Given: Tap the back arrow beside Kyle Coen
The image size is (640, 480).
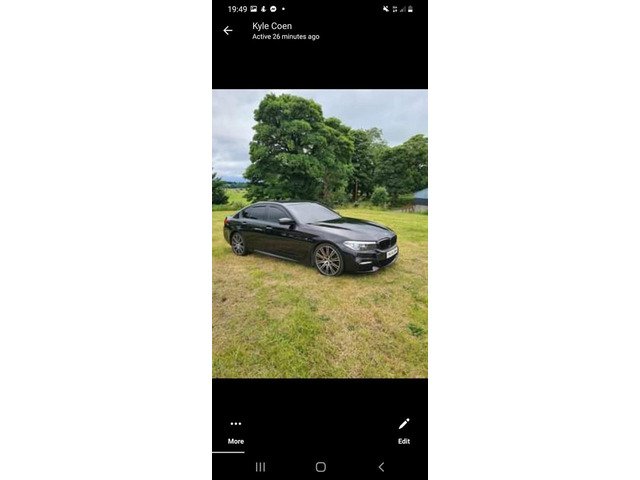Looking at the screenshot, I should (228, 31).
